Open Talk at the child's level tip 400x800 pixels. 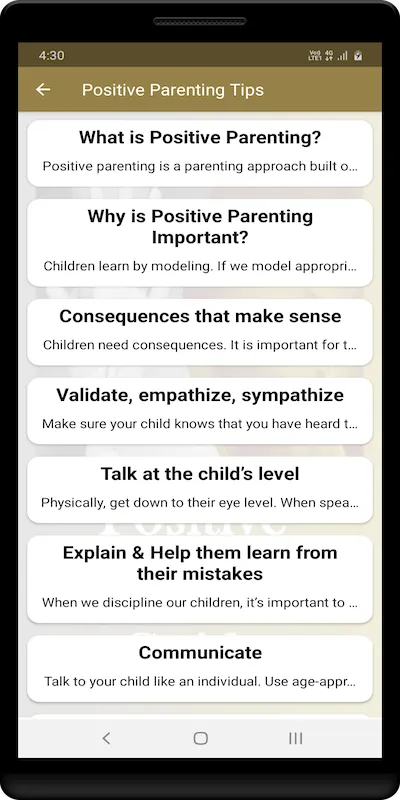(200, 490)
